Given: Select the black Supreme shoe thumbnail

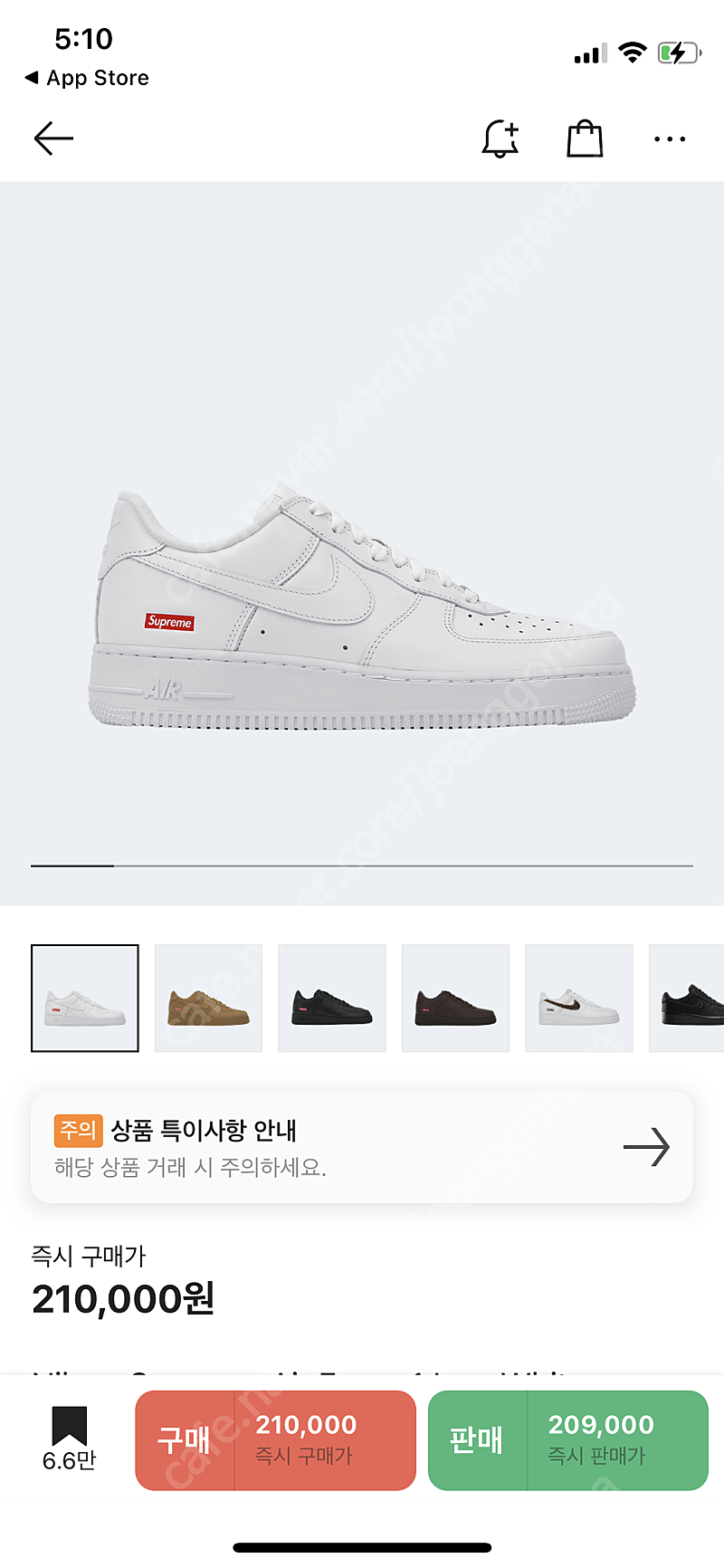Looking at the screenshot, I should point(332,998).
